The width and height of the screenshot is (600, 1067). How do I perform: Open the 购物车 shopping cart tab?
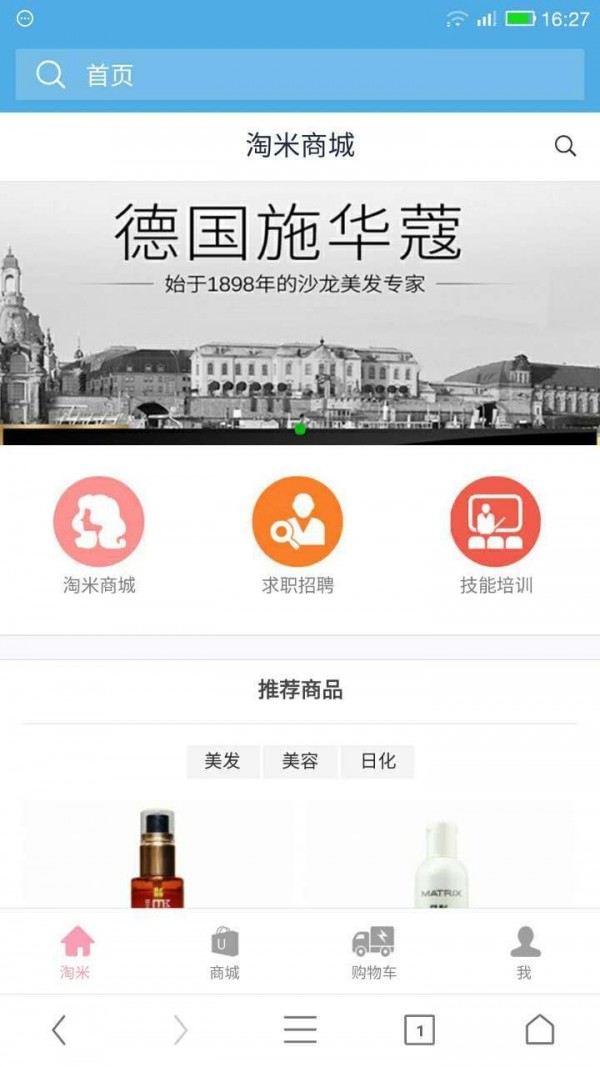374,952
